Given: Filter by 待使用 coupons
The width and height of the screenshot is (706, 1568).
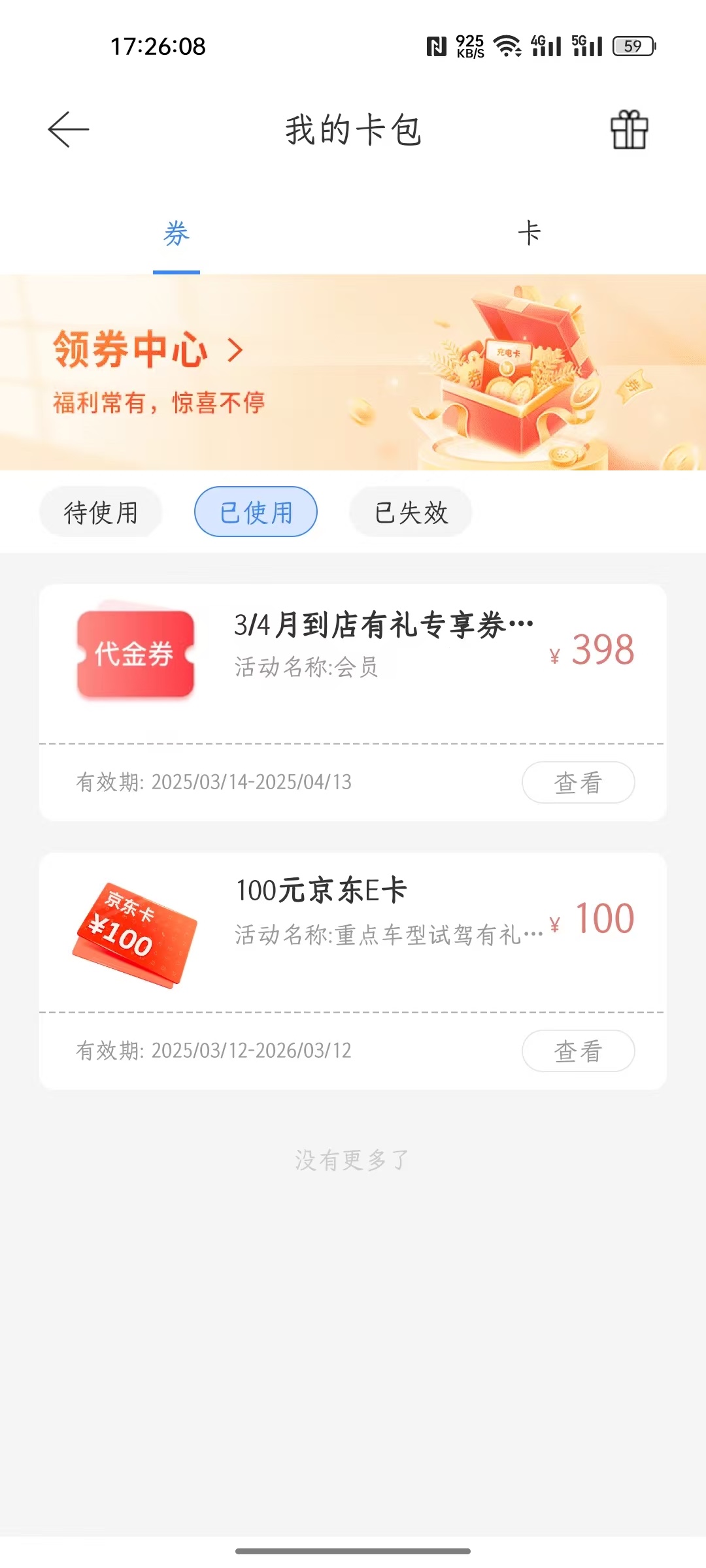Looking at the screenshot, I should point(101,512).
